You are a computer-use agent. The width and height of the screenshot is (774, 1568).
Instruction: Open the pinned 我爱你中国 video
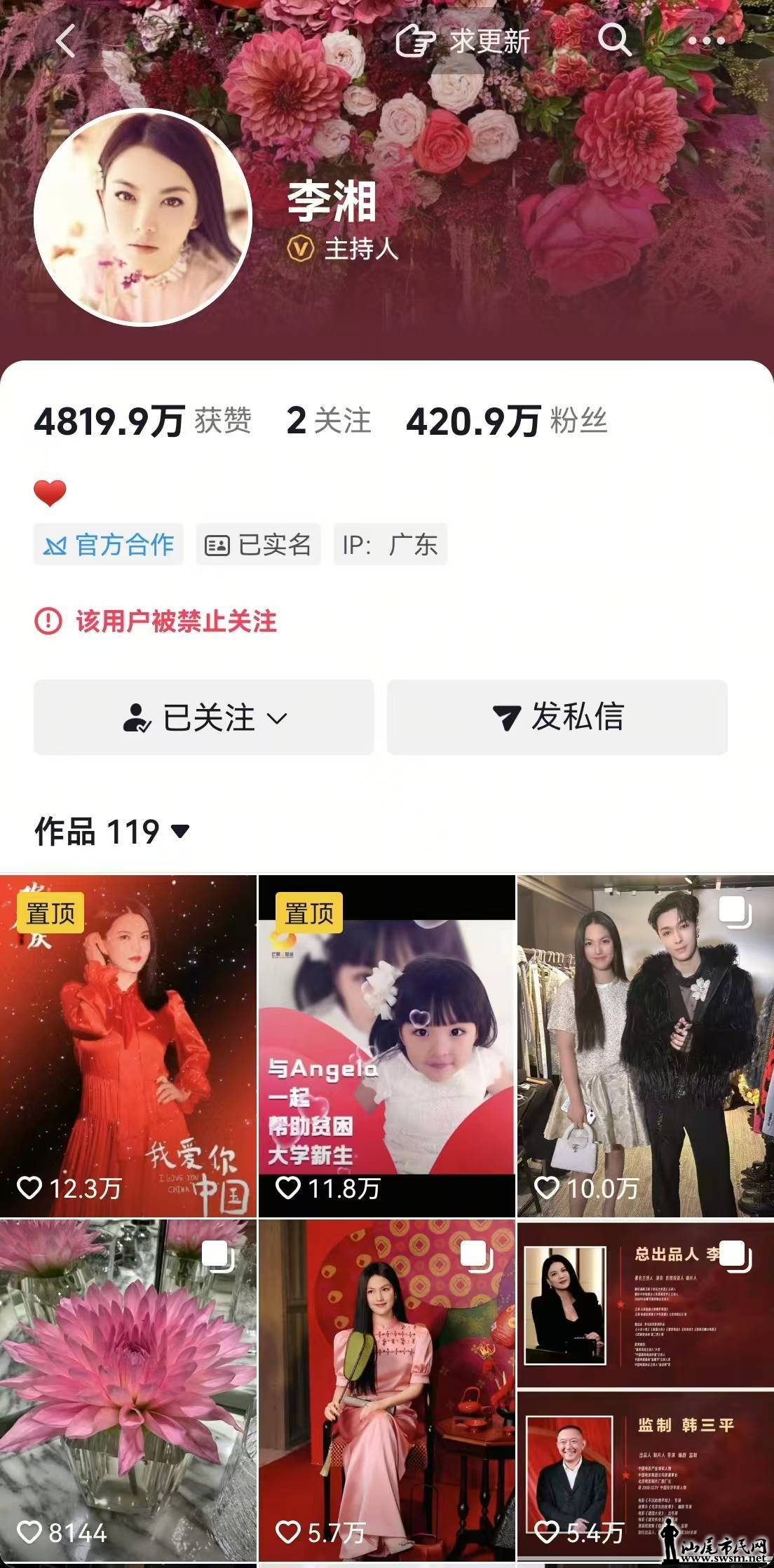coord(128,1046)
